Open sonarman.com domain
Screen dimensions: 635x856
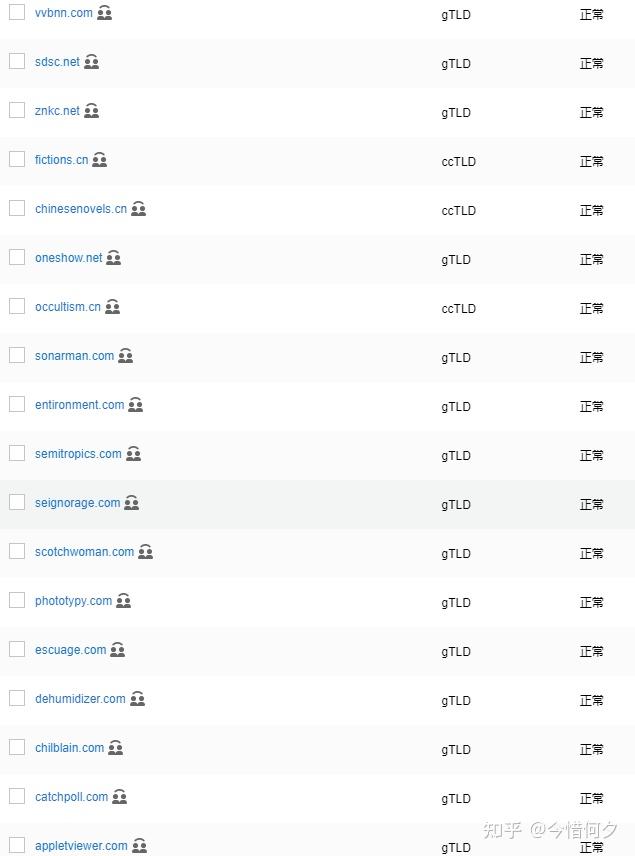point(75,356)
